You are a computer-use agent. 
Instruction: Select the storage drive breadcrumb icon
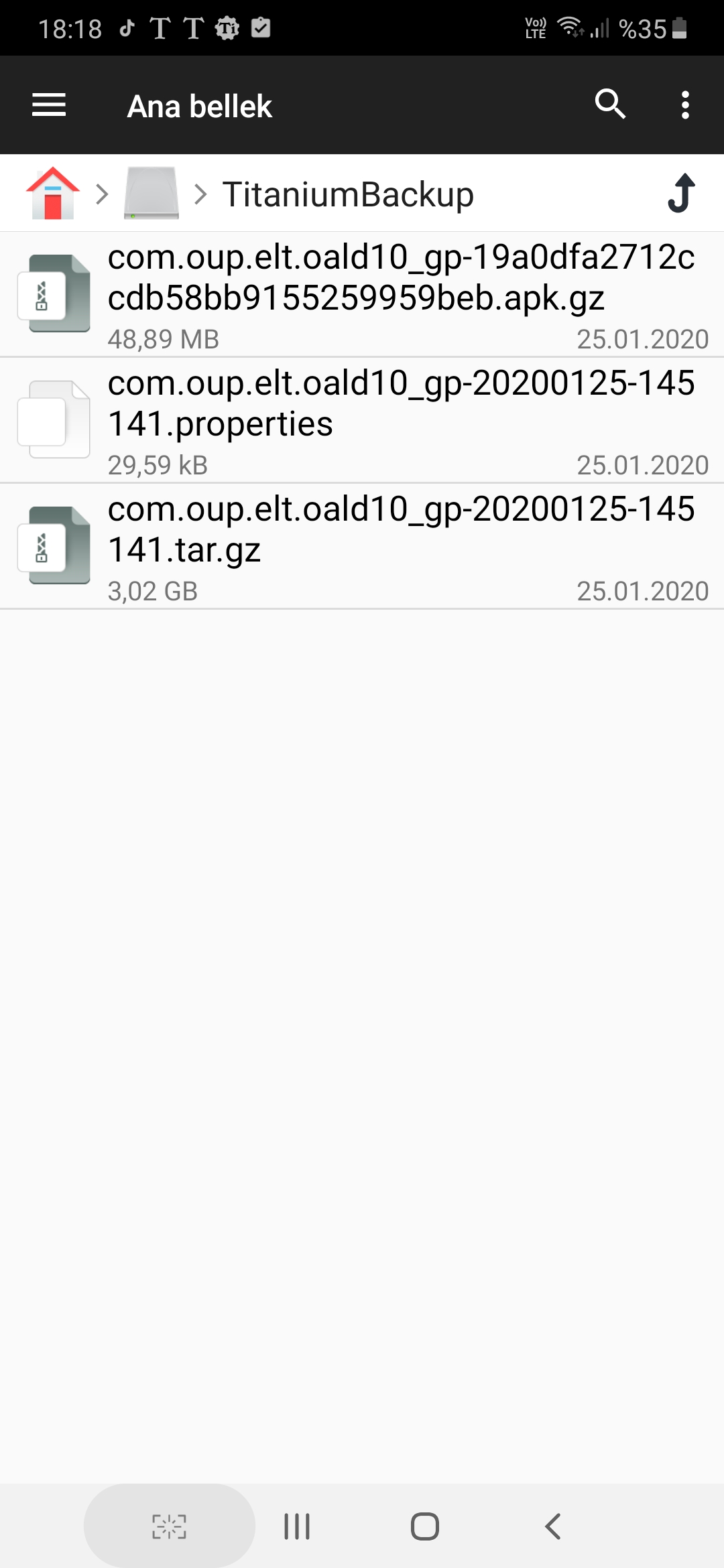[x=152, y=194]
